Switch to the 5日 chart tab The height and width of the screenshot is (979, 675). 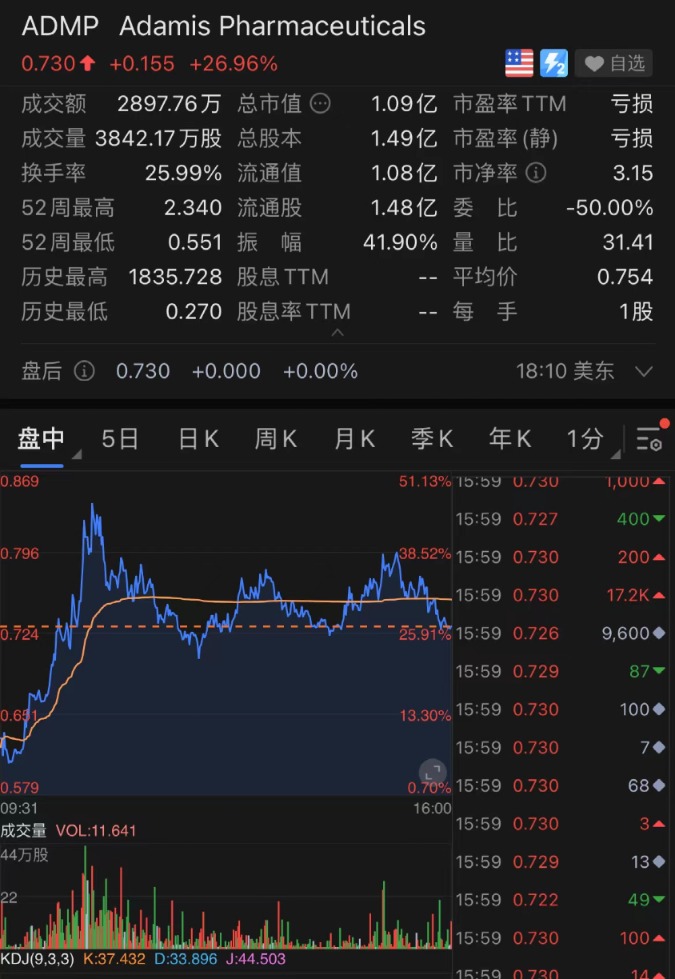120,438
